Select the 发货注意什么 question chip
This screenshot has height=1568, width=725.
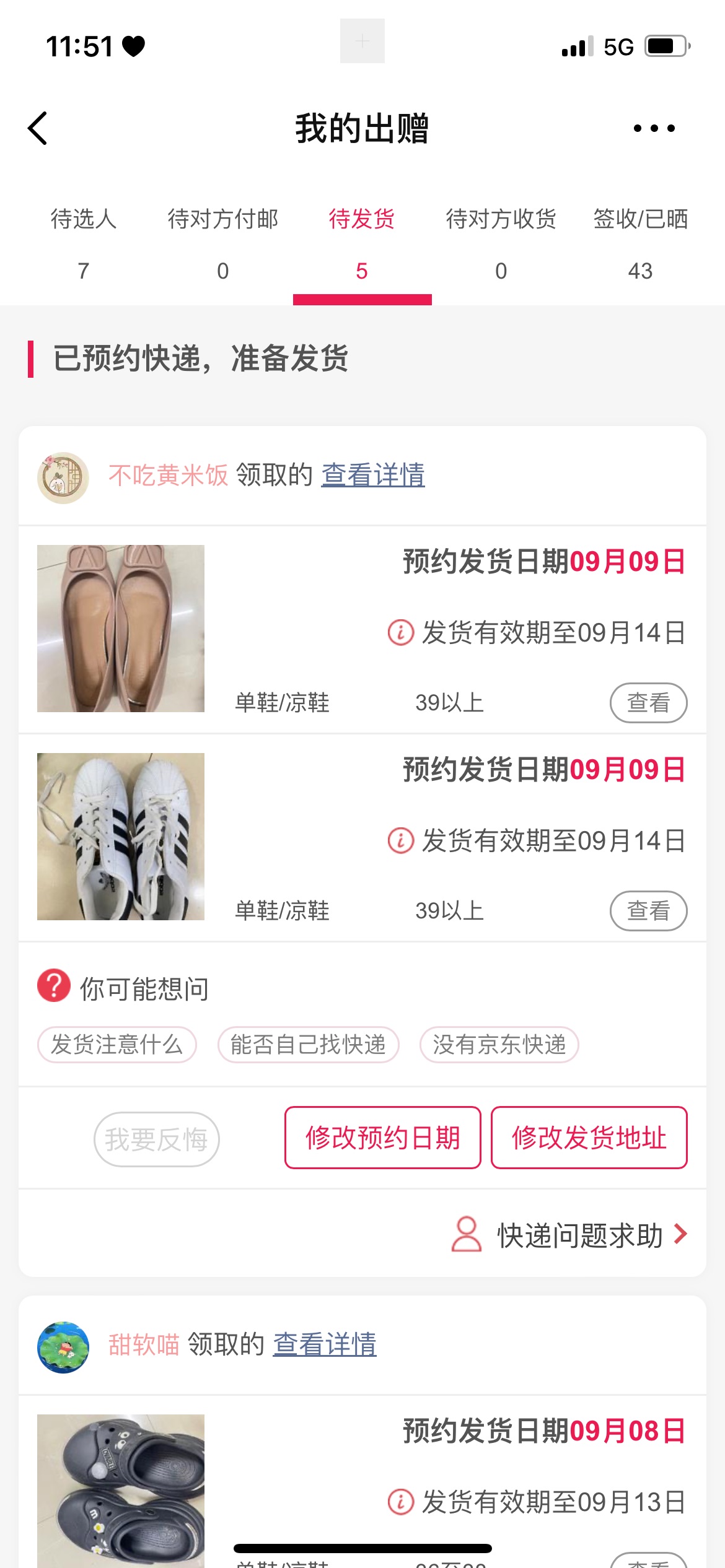pos(117,1045)
